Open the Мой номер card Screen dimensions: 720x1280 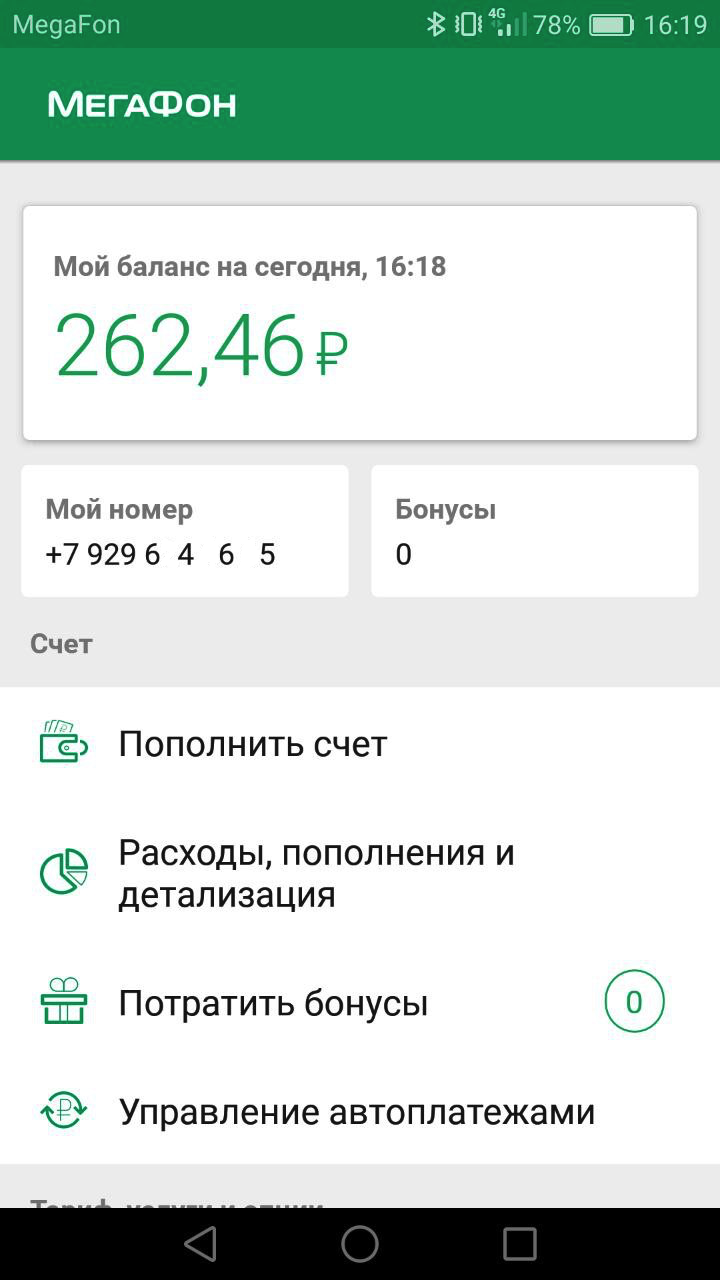tap(185, 531)
